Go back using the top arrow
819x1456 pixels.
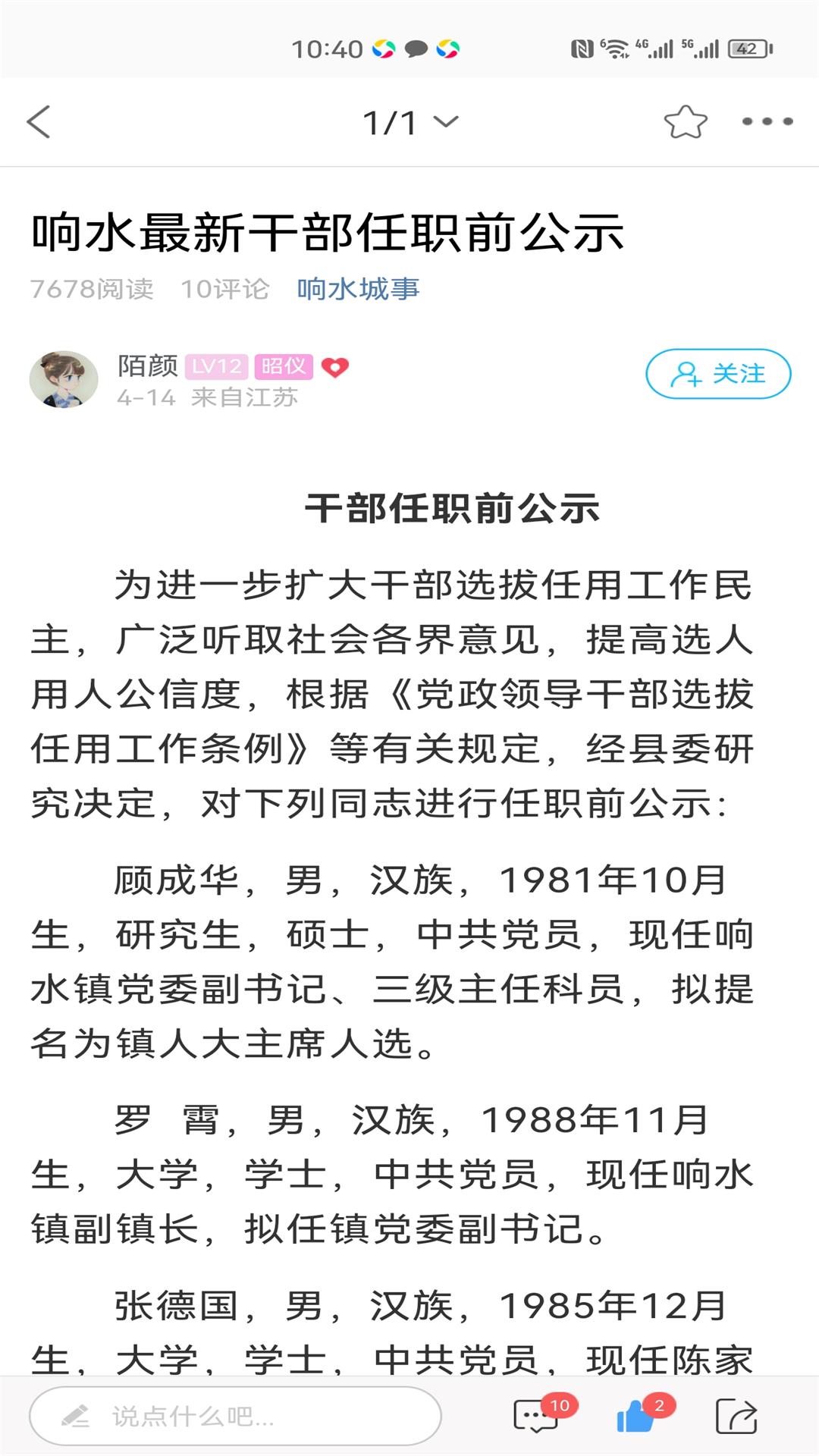[39, 121]
